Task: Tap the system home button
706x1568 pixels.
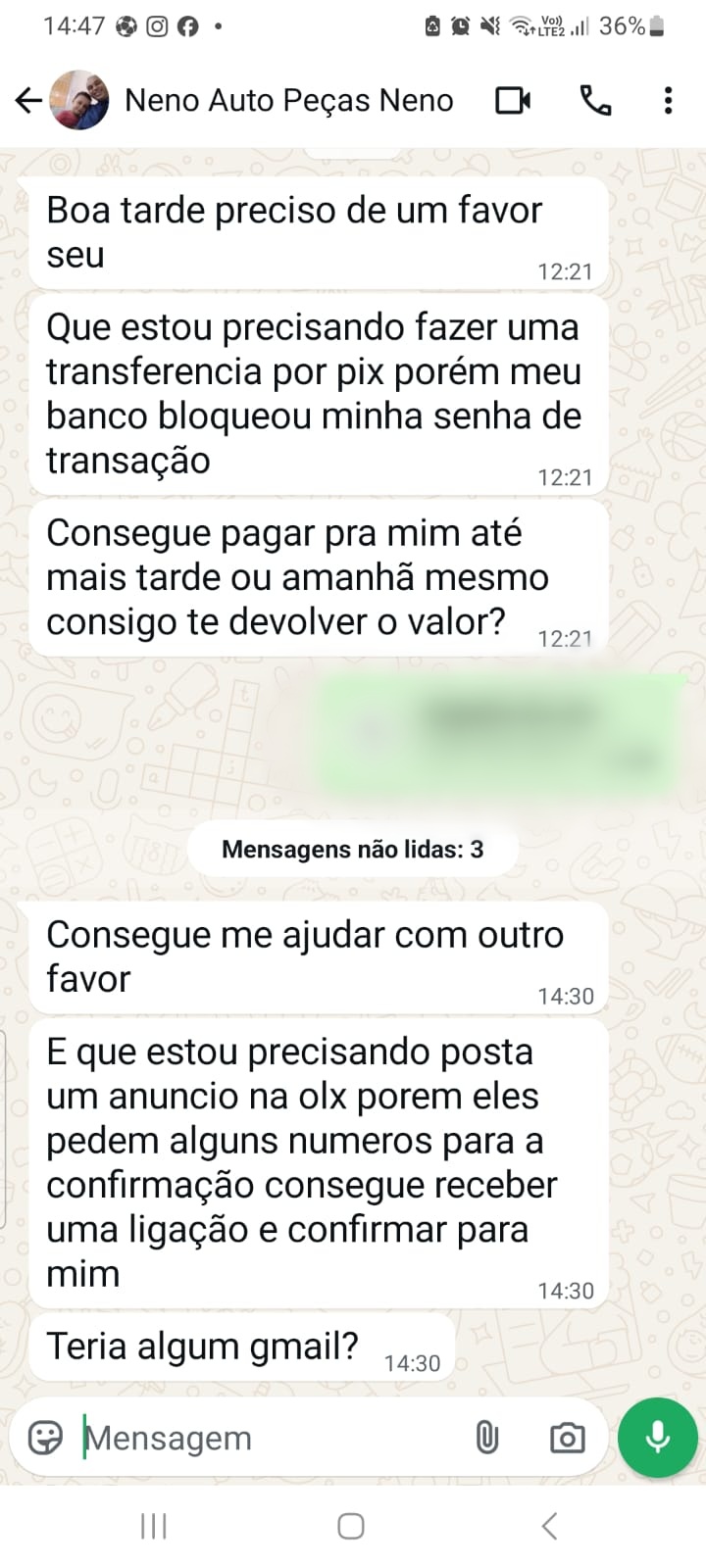Action: point(351,1526)
